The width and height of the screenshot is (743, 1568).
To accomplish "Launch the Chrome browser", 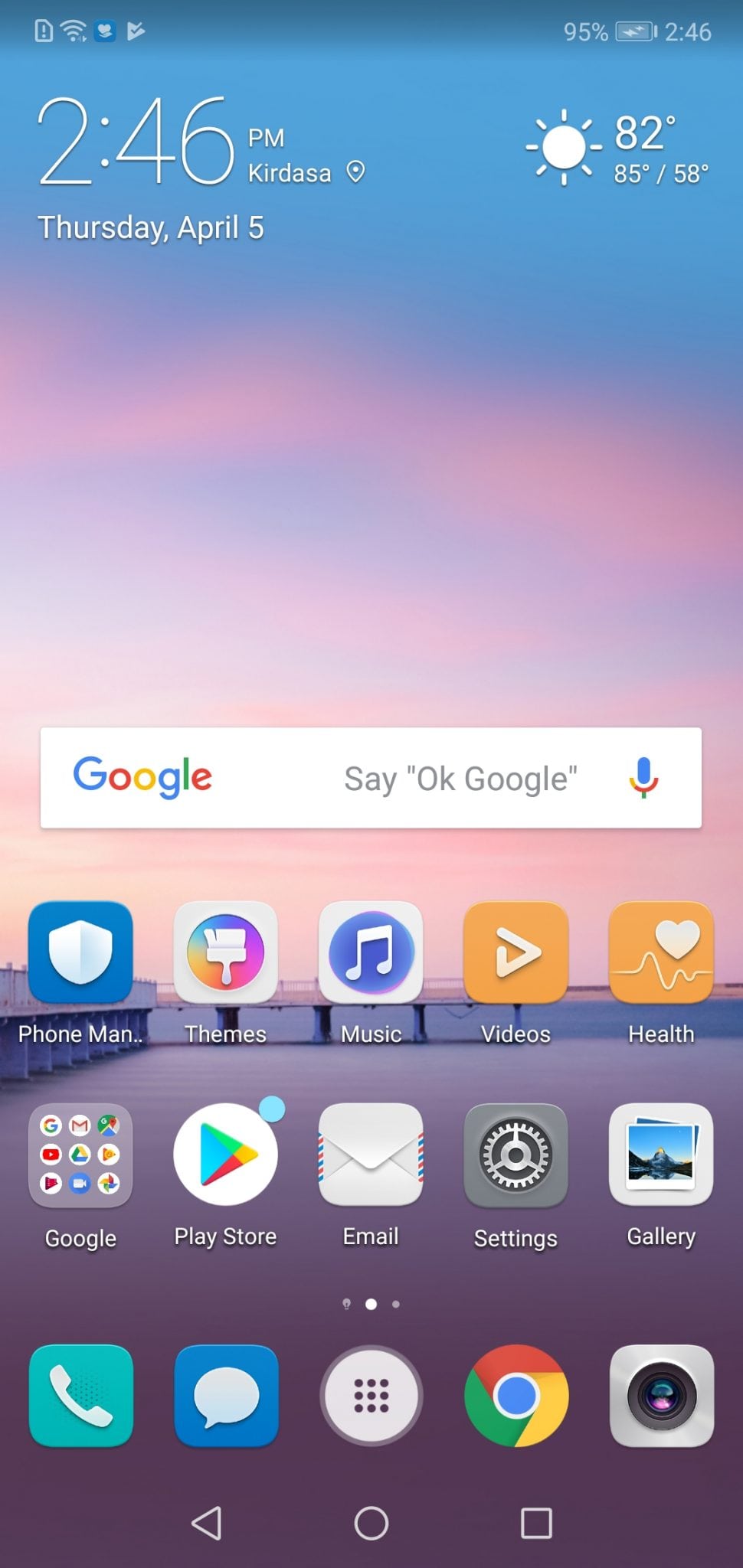I will [516, 1396].
